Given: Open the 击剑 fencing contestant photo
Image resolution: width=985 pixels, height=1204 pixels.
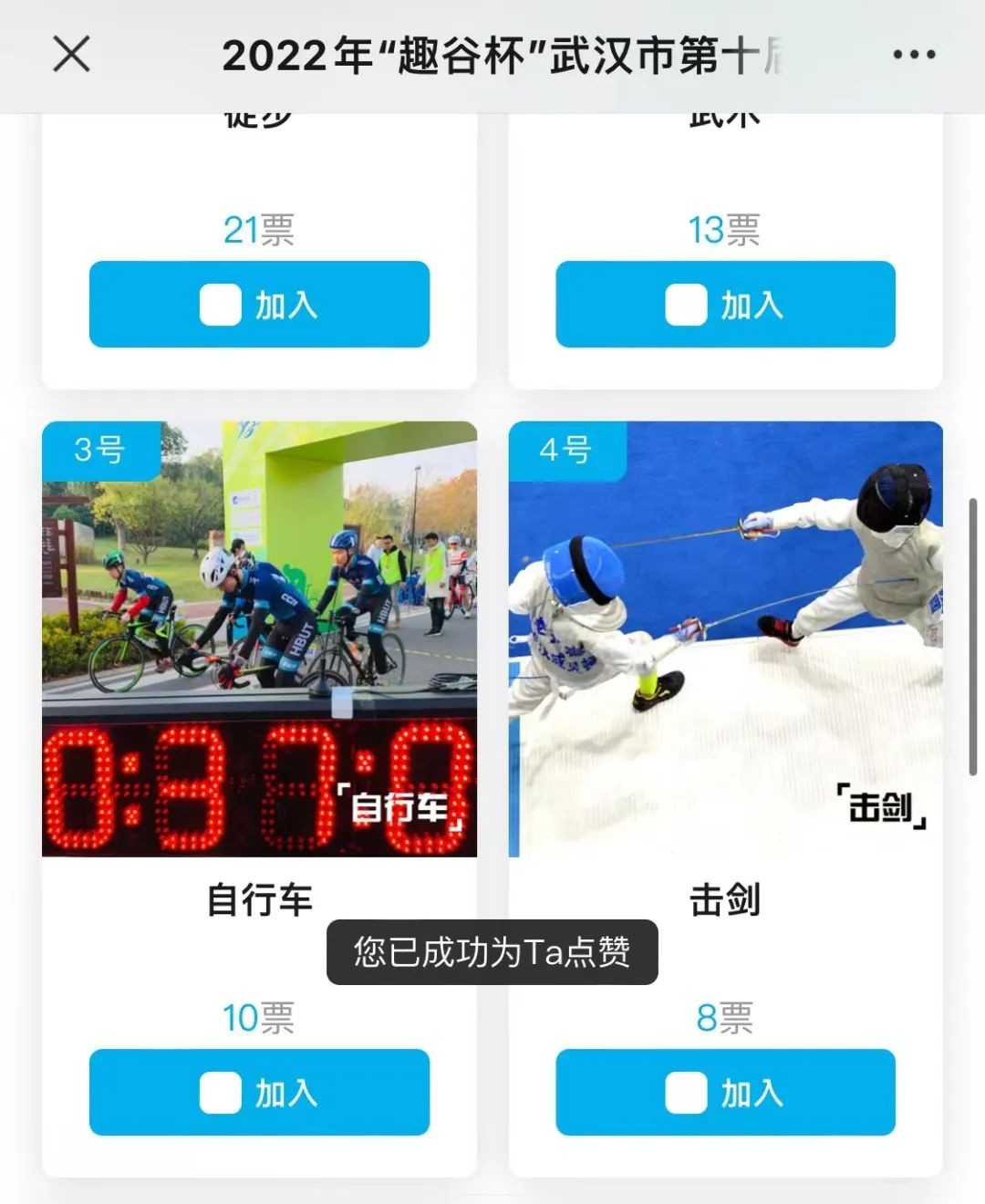Looking at the screenshot, I should (725, 638).
